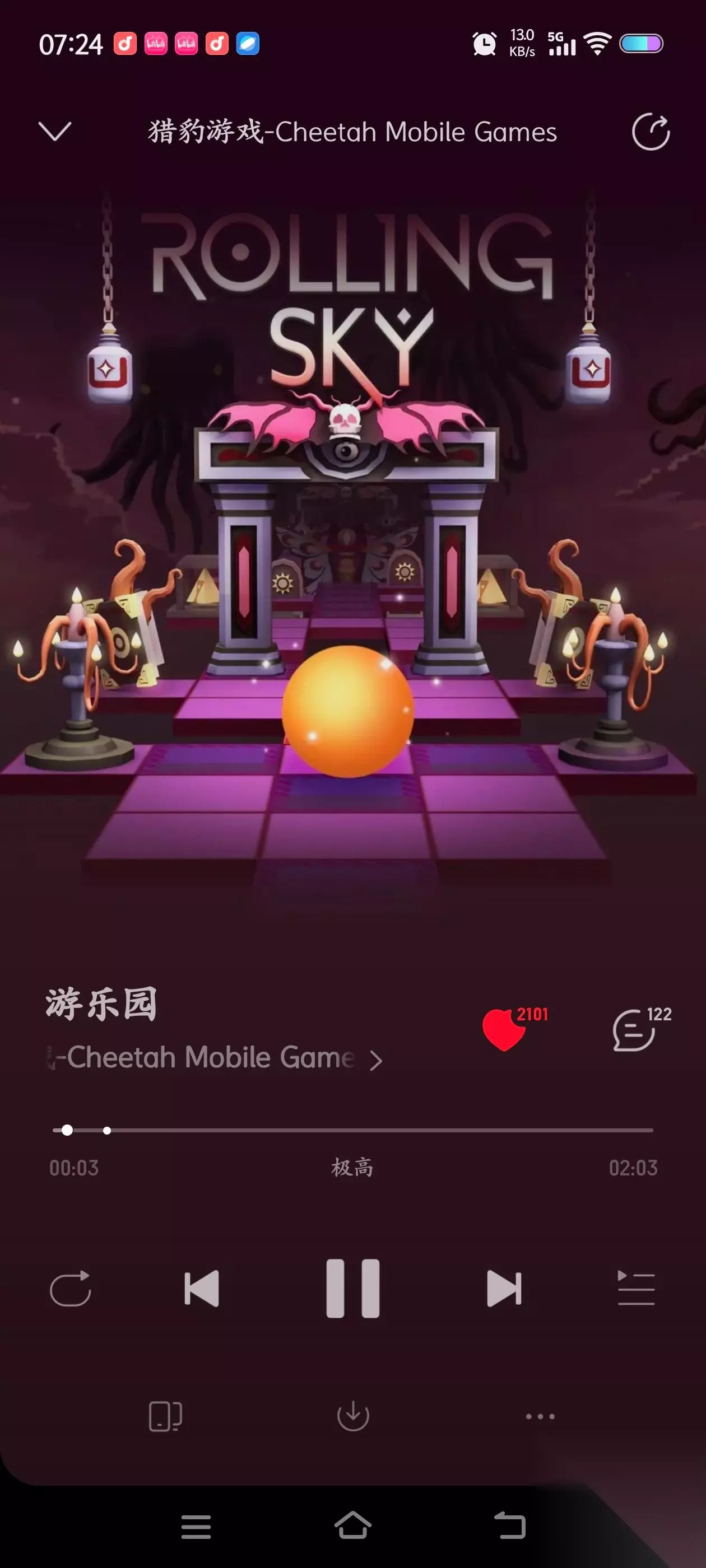The width and height of the screenshot is (706, 1568).
Task: Pause the current song
Action: 352,1288
